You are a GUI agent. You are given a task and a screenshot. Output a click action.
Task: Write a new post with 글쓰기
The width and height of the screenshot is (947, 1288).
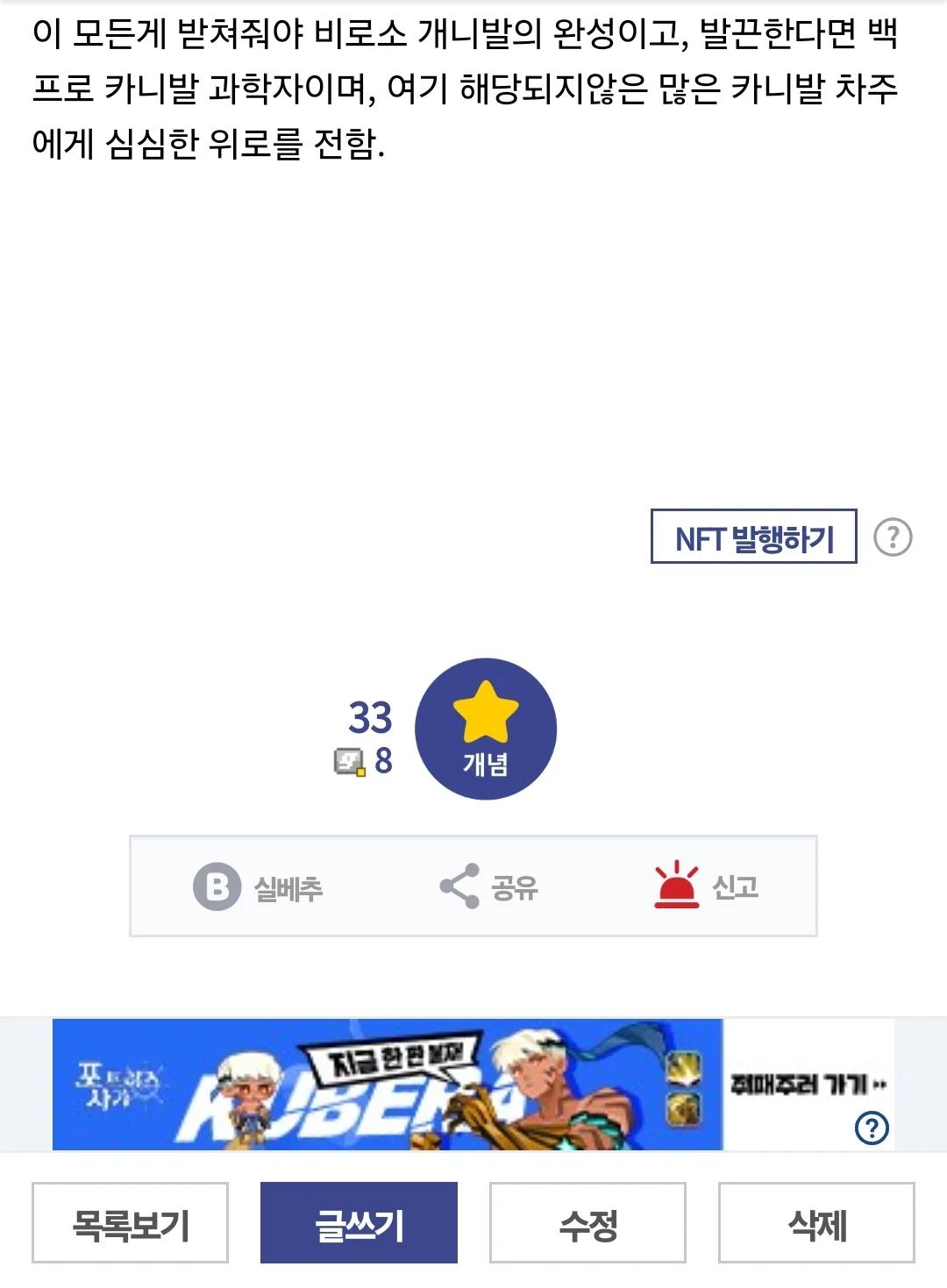(x=359, y=1223)
